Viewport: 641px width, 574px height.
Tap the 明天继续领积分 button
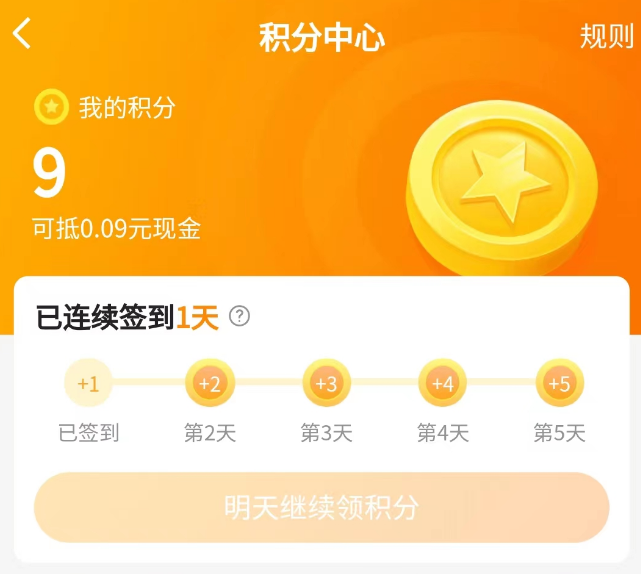click(x=321, y=507)
